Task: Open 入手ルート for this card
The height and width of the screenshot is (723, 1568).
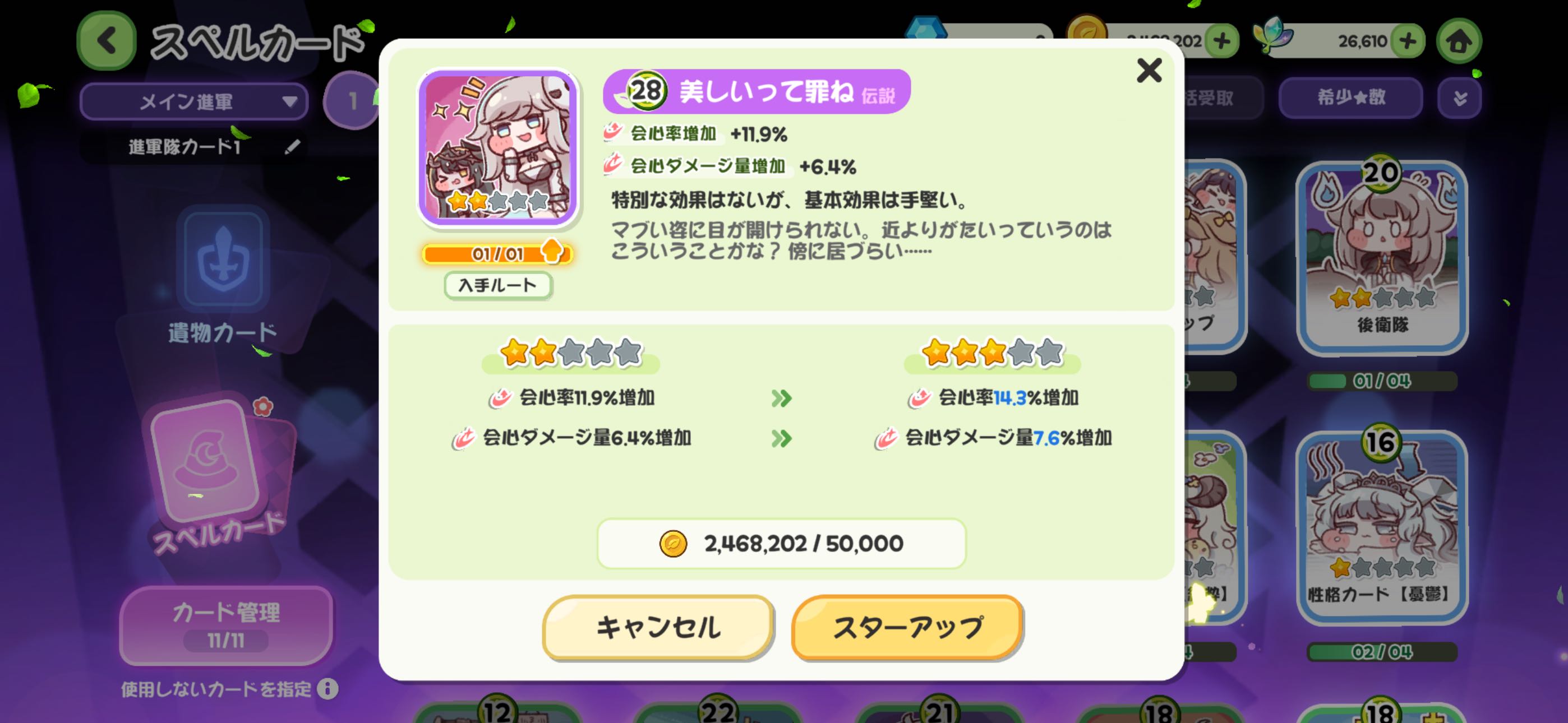Action: tap(497, 285)
